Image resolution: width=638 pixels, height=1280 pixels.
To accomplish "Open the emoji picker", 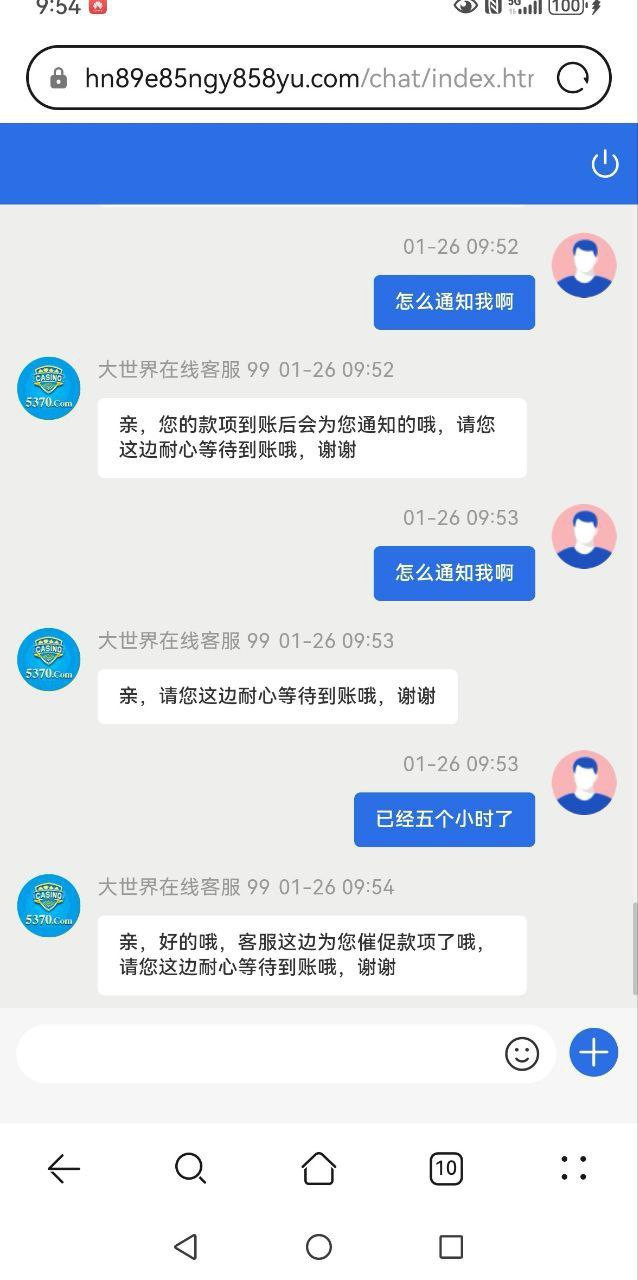I will coord(522,1054).
